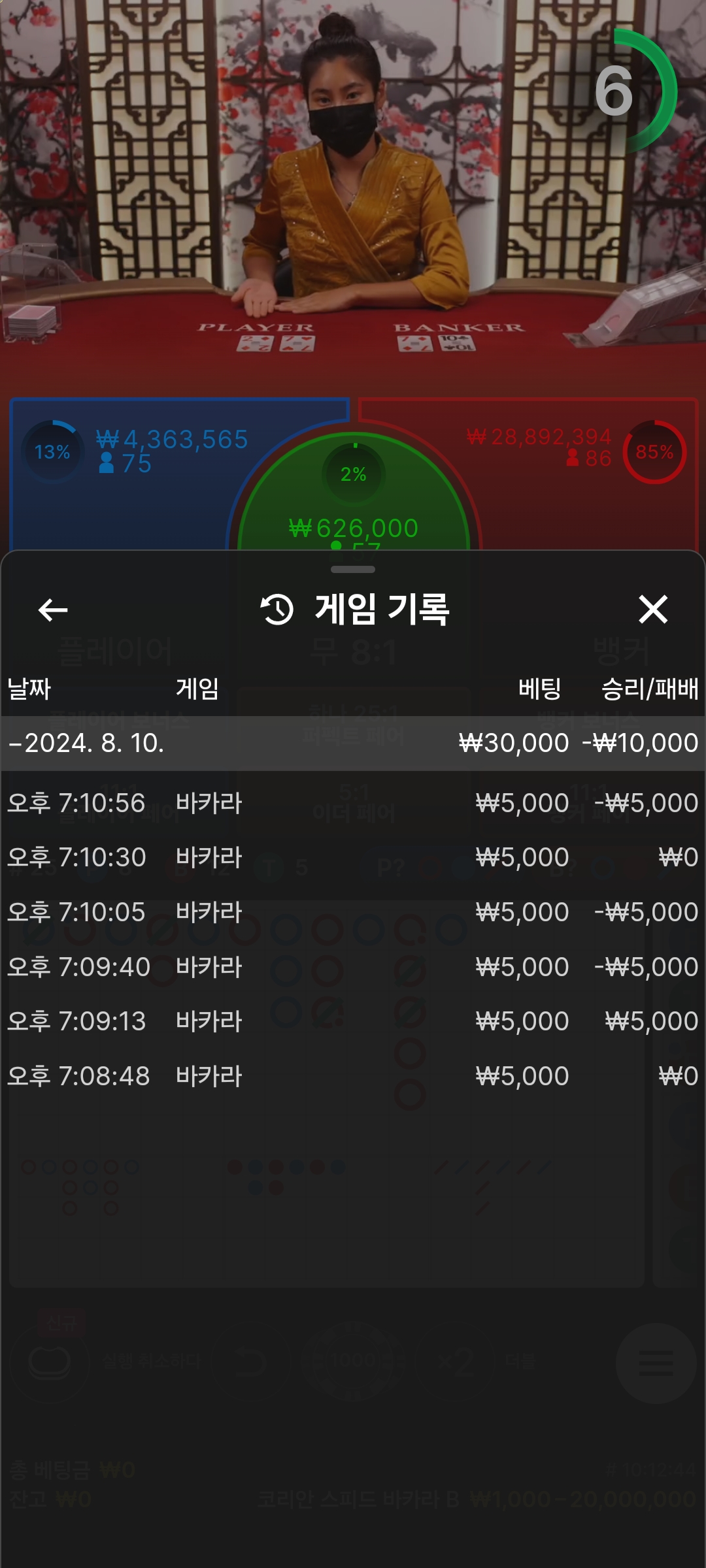Go back from game history panel
706x1568 pixels.
53,610
